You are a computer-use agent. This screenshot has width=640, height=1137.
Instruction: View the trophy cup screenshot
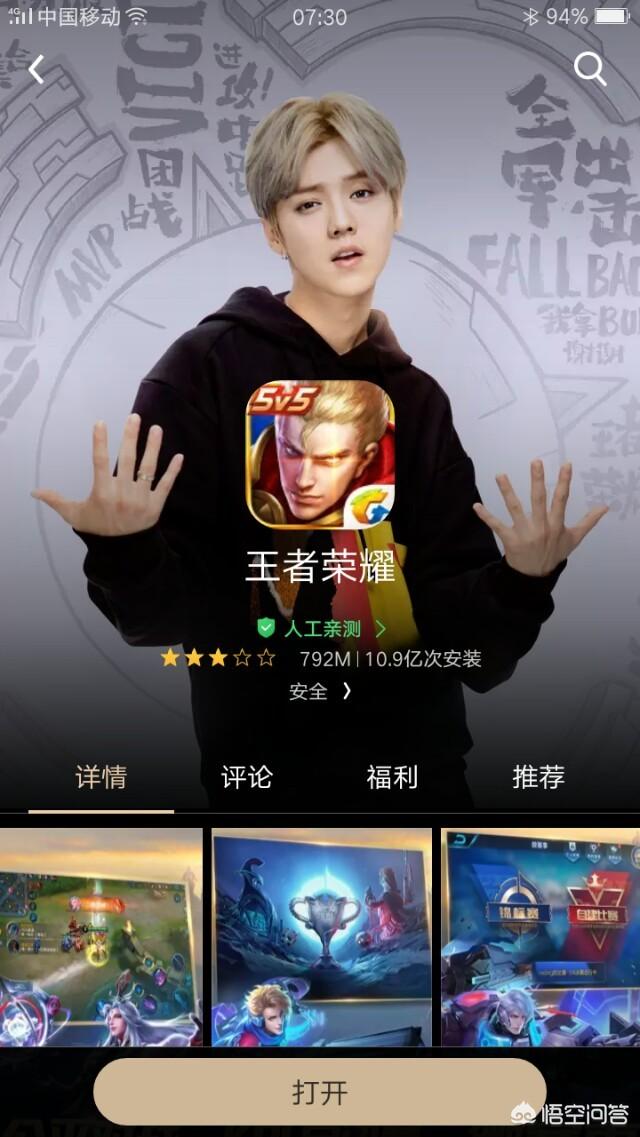(322, 937)
